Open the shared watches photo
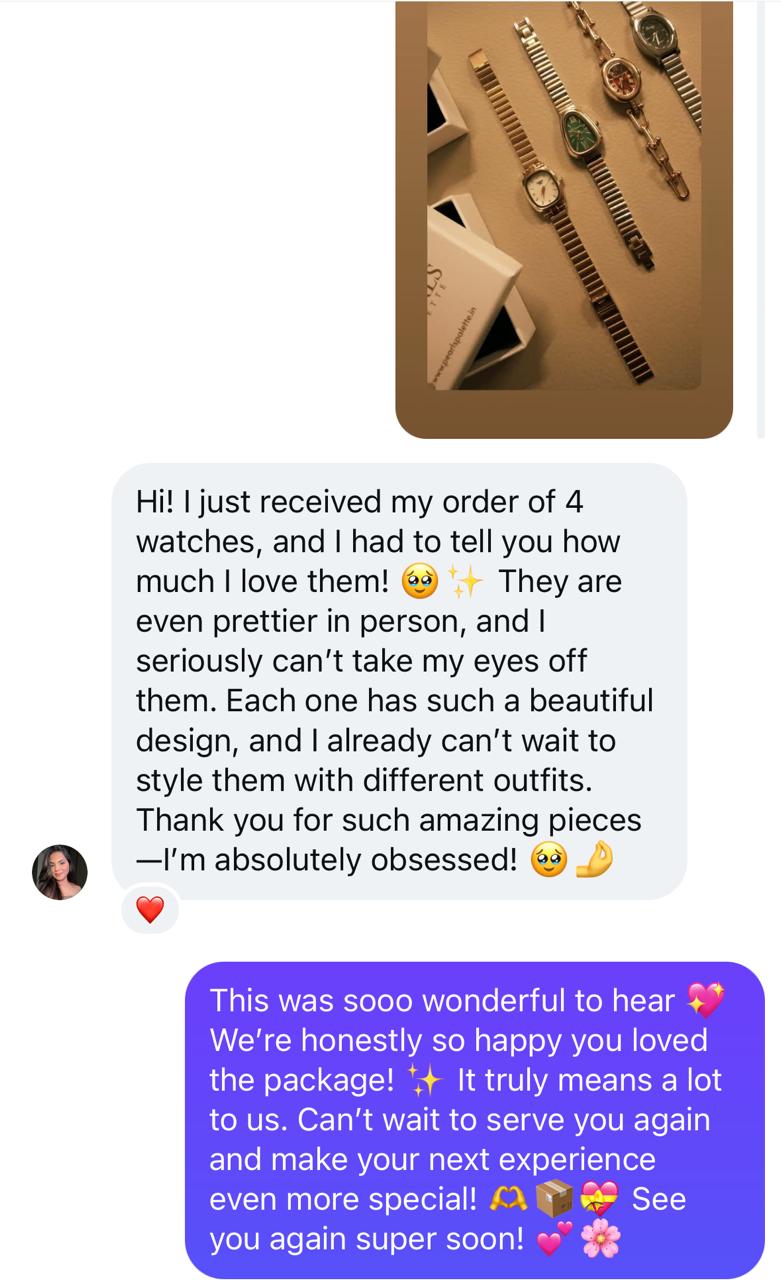The height and width of the screenshot is (1280, 781). pos(564,218)
